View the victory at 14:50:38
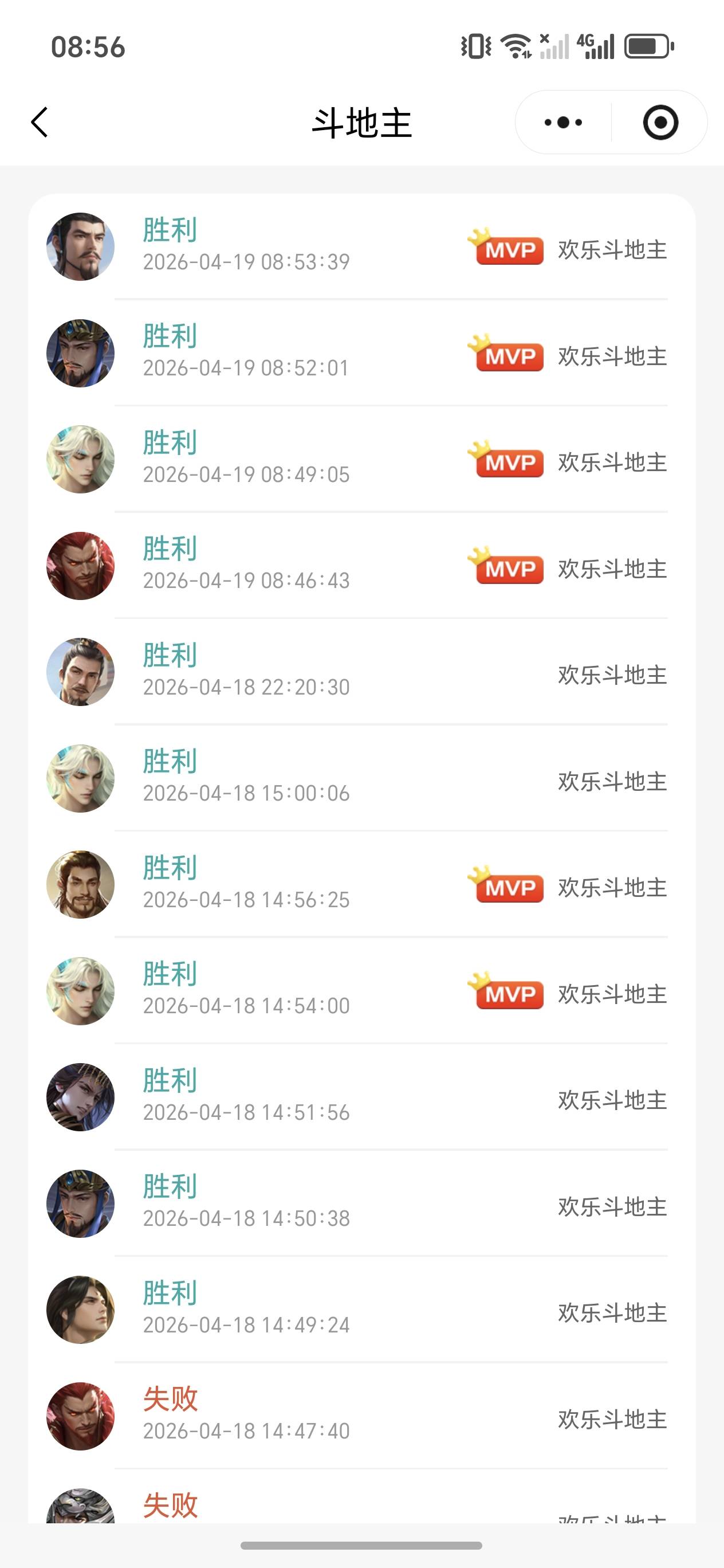Viewport: 724px width, 1568px height. [x=362, y=1204]
